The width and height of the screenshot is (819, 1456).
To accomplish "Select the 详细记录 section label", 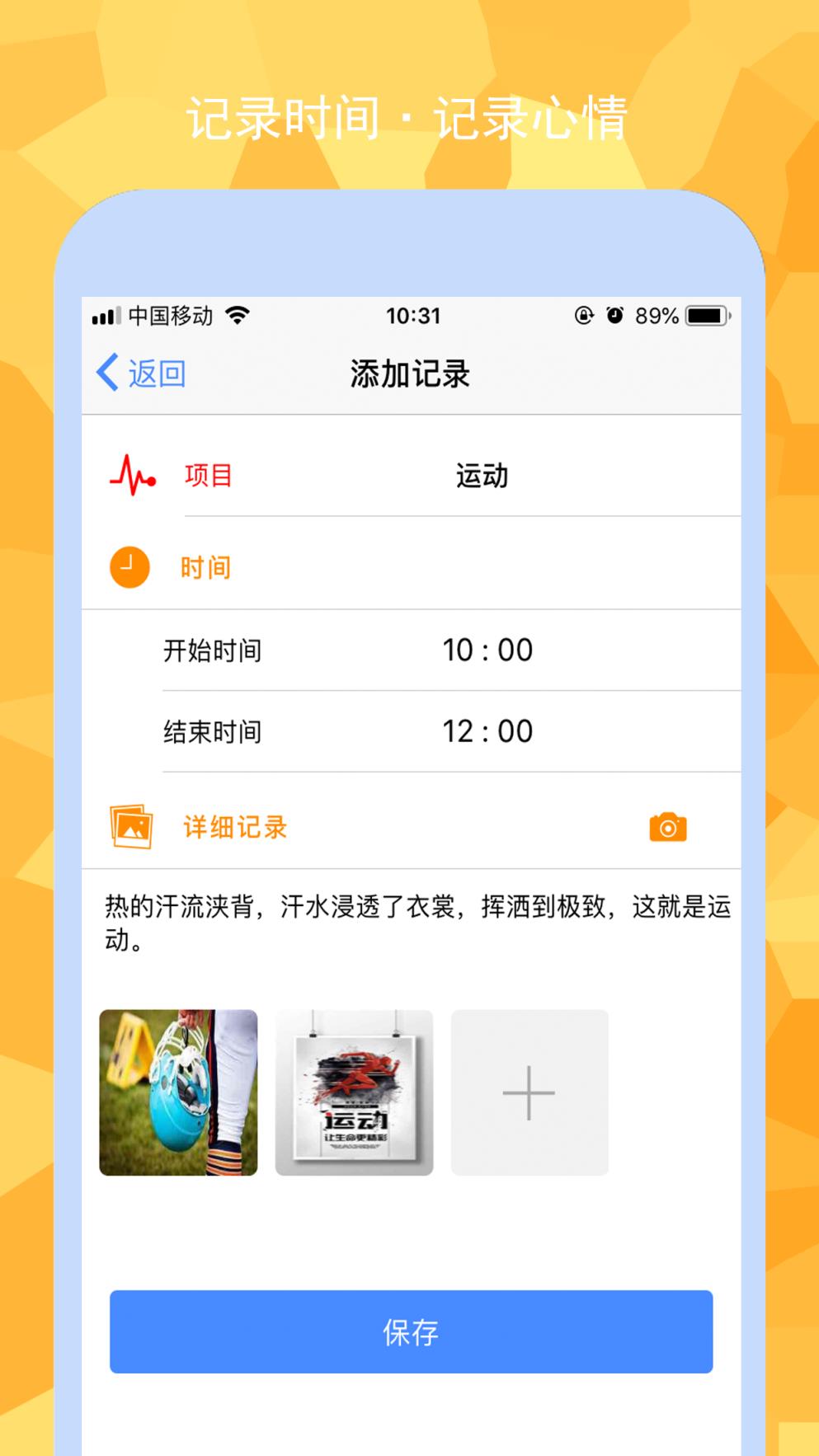I will 235,826.
